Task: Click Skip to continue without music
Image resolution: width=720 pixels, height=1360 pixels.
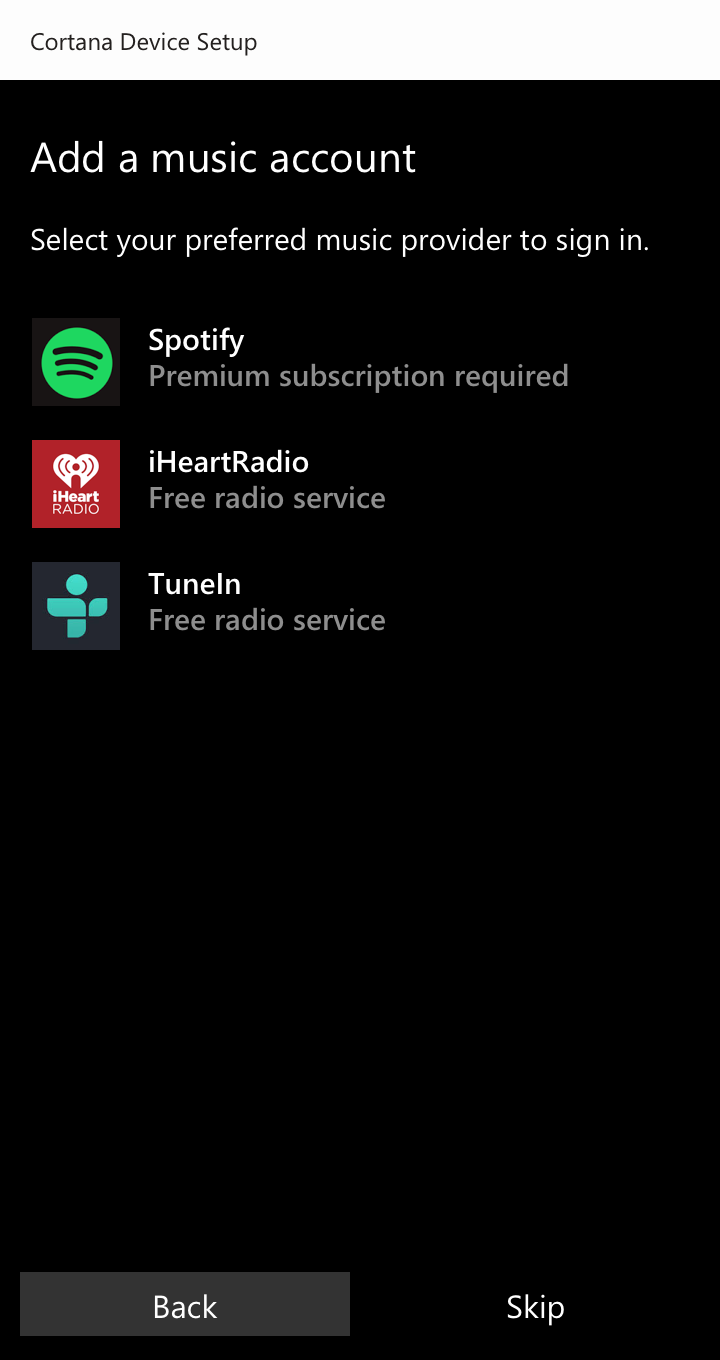Action: pyautogui.click(x=535, y=1306)
